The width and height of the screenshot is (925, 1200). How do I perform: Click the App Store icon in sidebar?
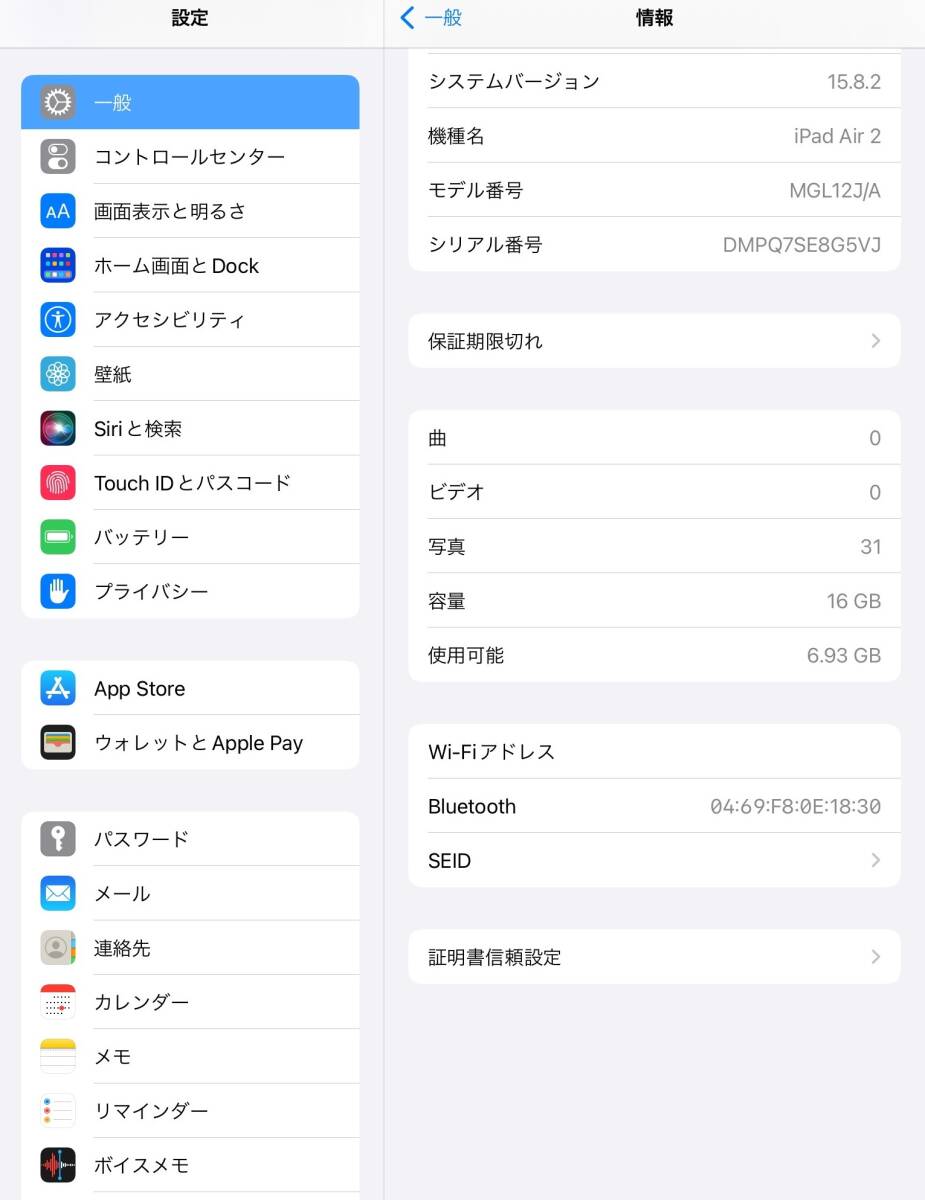(57, 688)
